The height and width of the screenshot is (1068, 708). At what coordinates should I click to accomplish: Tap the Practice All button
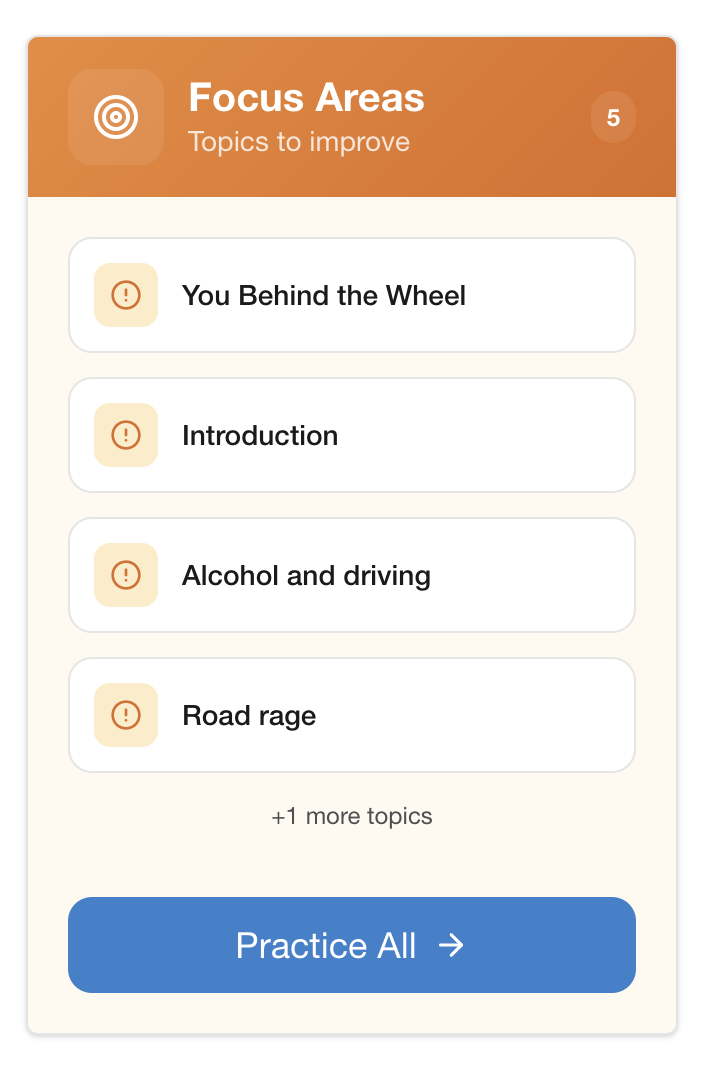(x=352, y=945)
